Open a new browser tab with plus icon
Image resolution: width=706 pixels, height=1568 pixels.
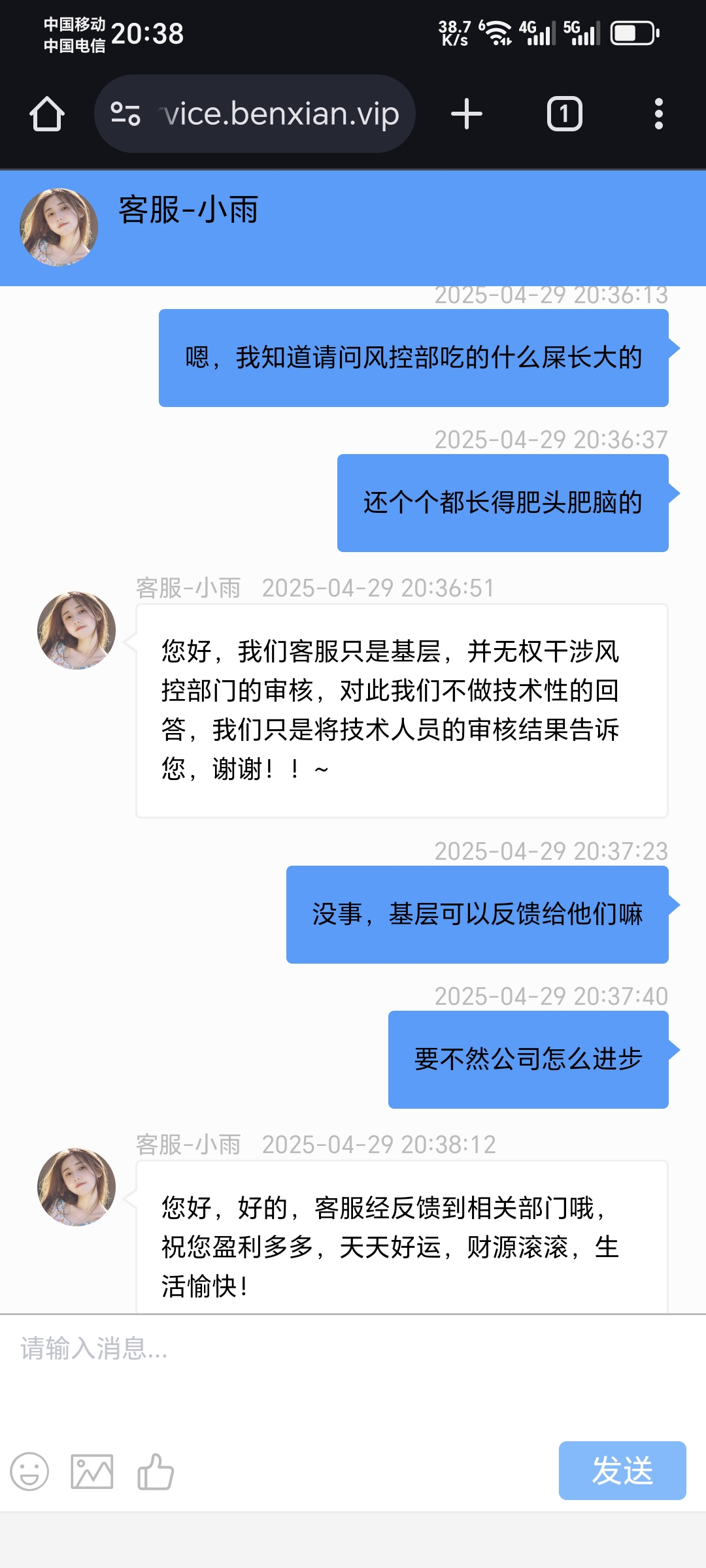point(465,112)
